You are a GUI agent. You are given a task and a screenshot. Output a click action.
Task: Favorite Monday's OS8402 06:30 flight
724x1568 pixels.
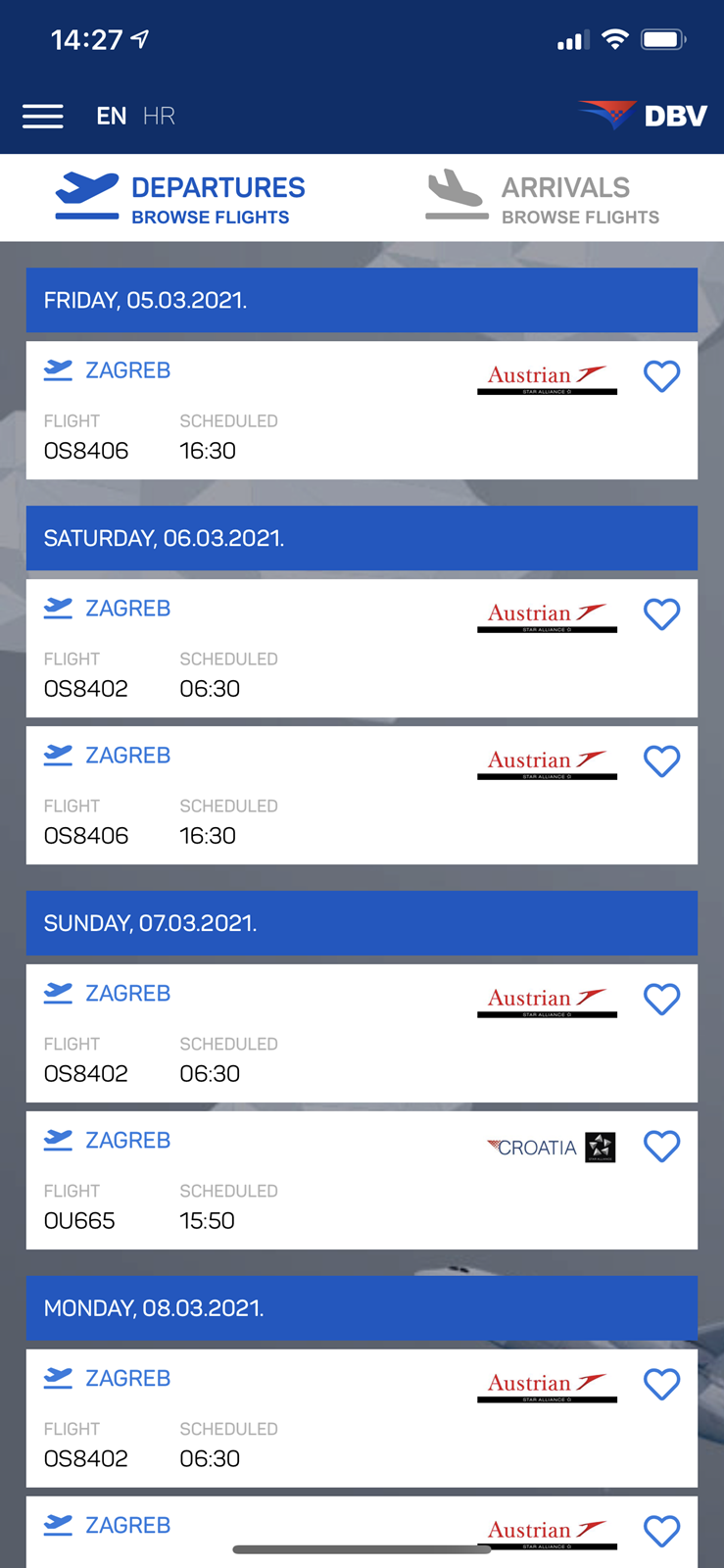coord(661,1385)
